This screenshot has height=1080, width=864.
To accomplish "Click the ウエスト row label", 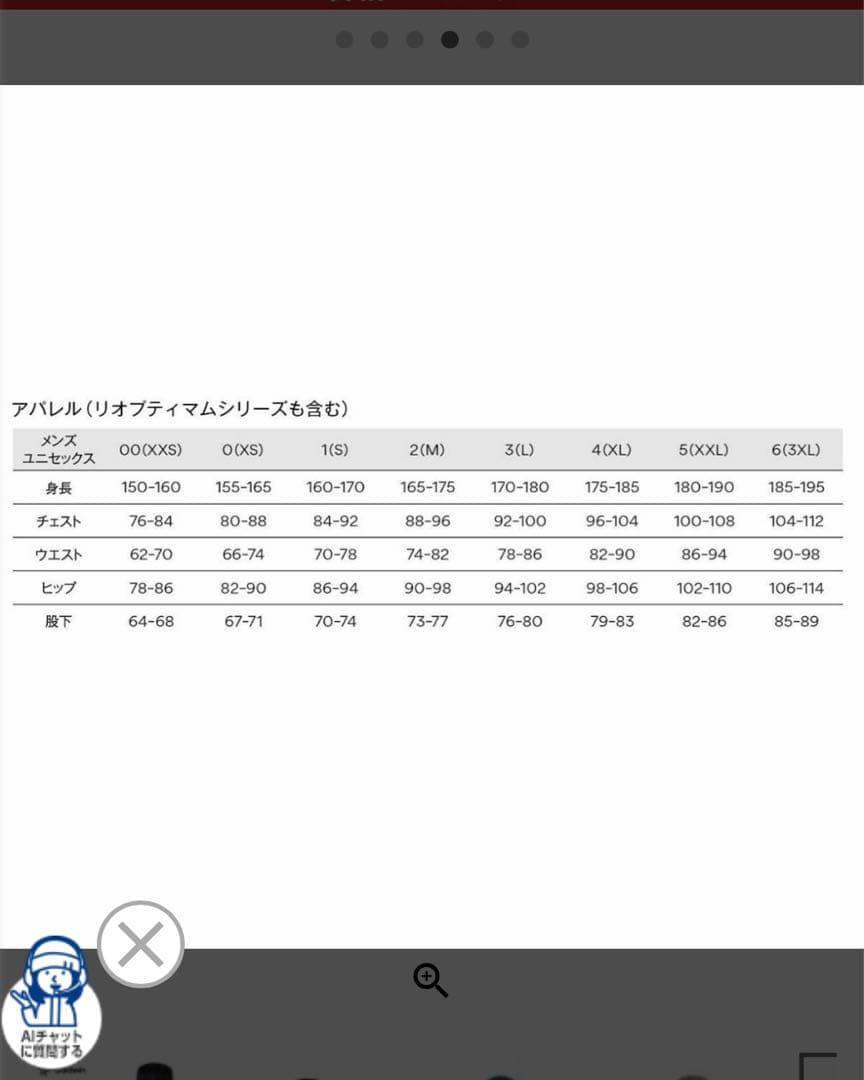I will (57, 554).
